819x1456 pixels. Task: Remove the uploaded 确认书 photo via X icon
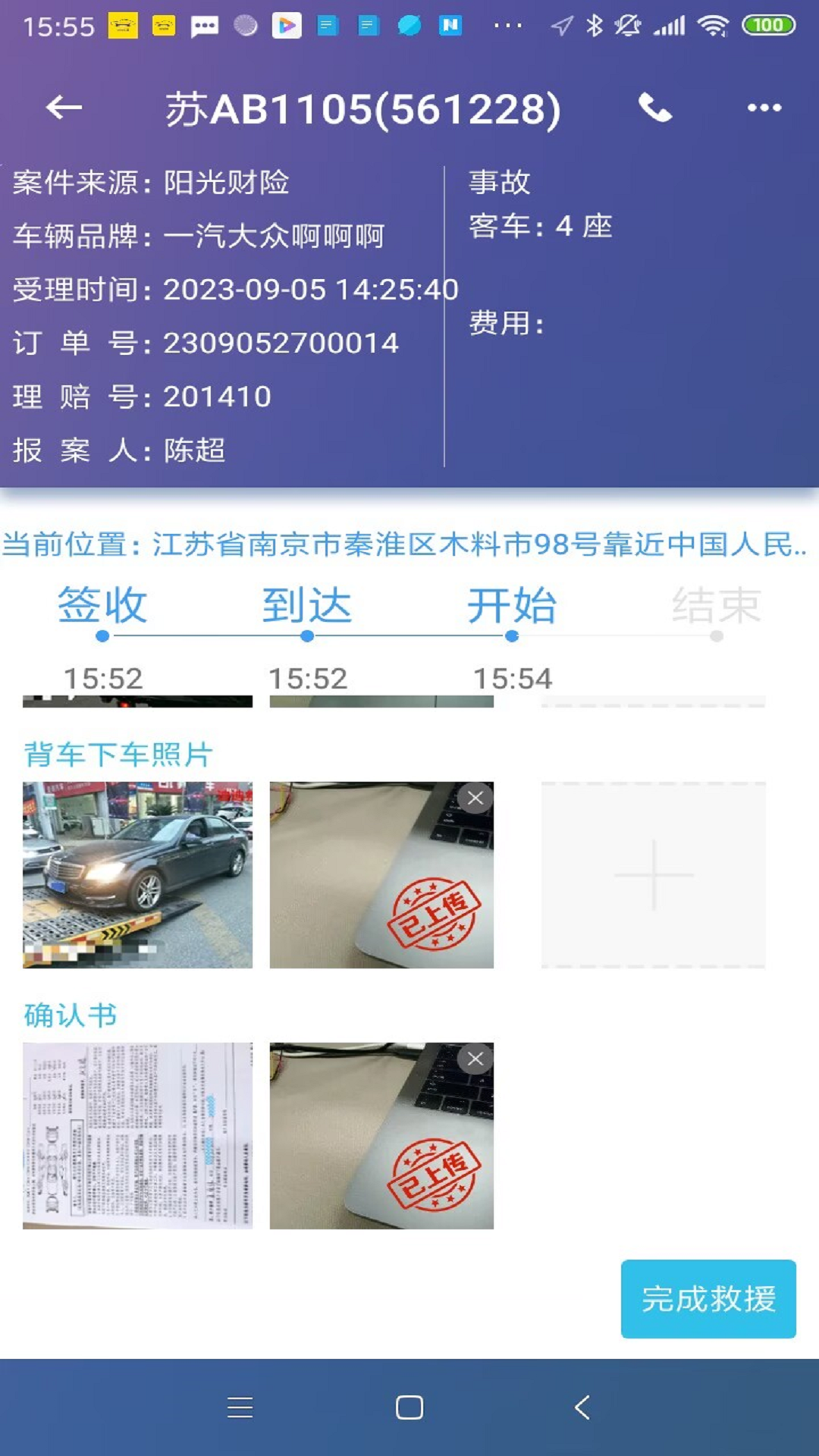(477, 1059)
